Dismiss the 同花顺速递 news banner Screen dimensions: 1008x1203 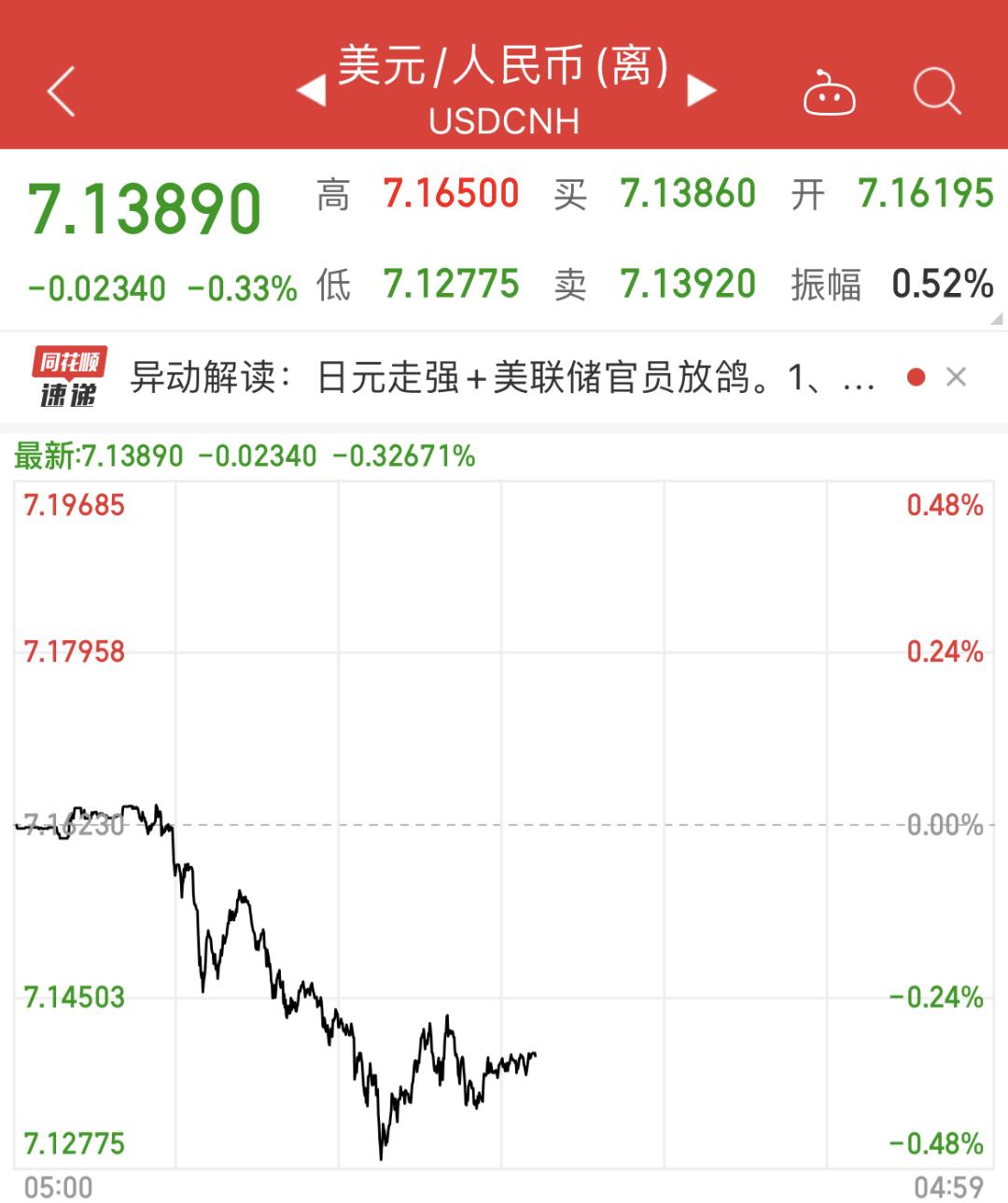(956, 377)
